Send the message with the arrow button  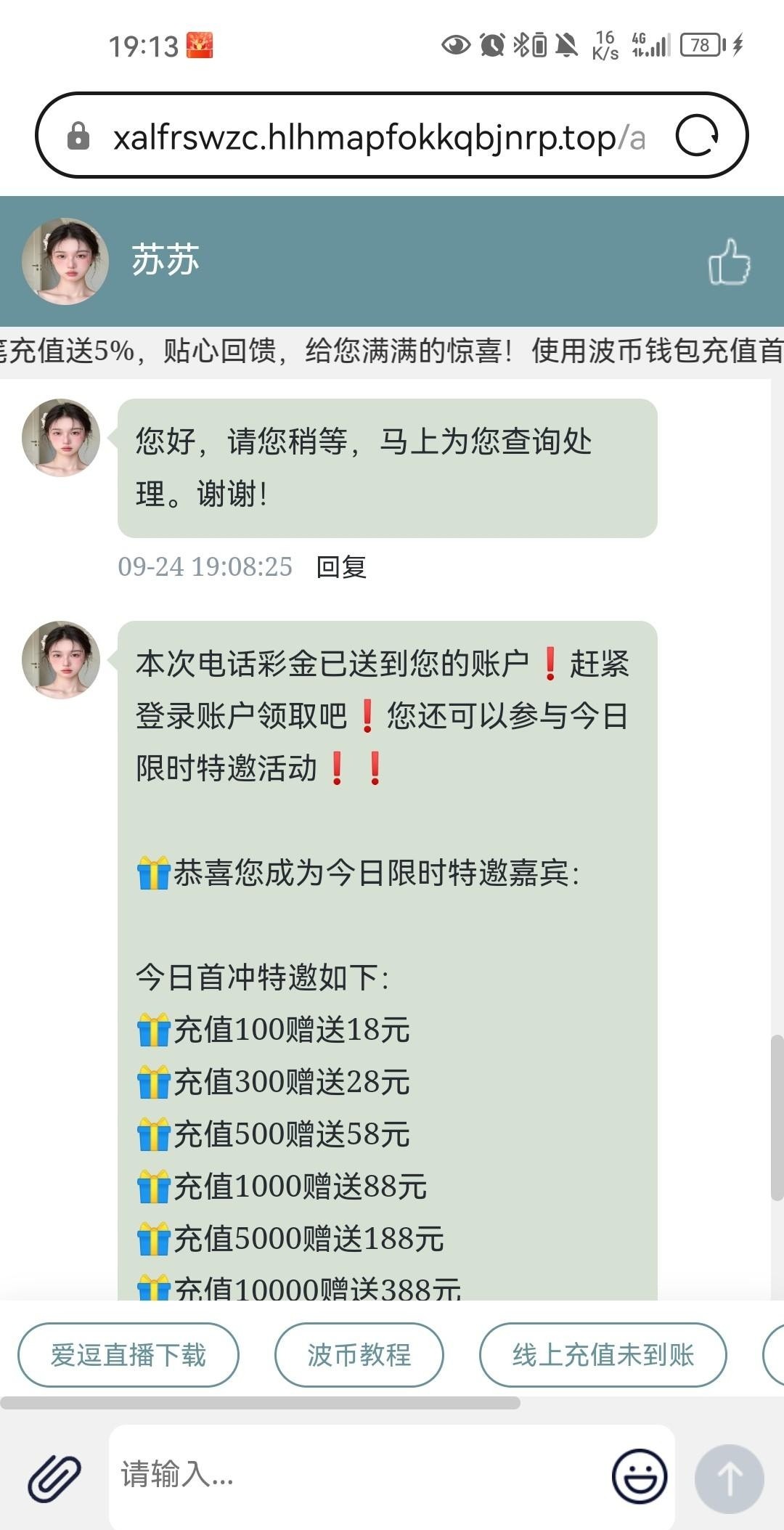(x=729, y=1478)
